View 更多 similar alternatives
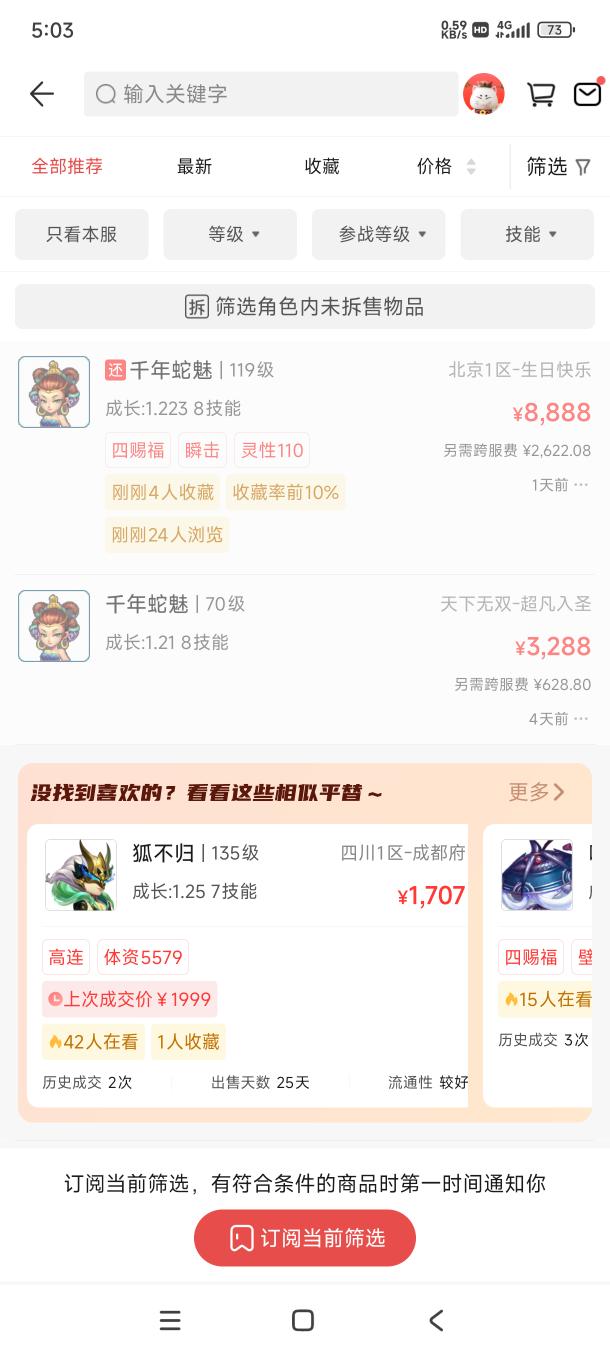The image size is (610, 1356). pos(537,792)
